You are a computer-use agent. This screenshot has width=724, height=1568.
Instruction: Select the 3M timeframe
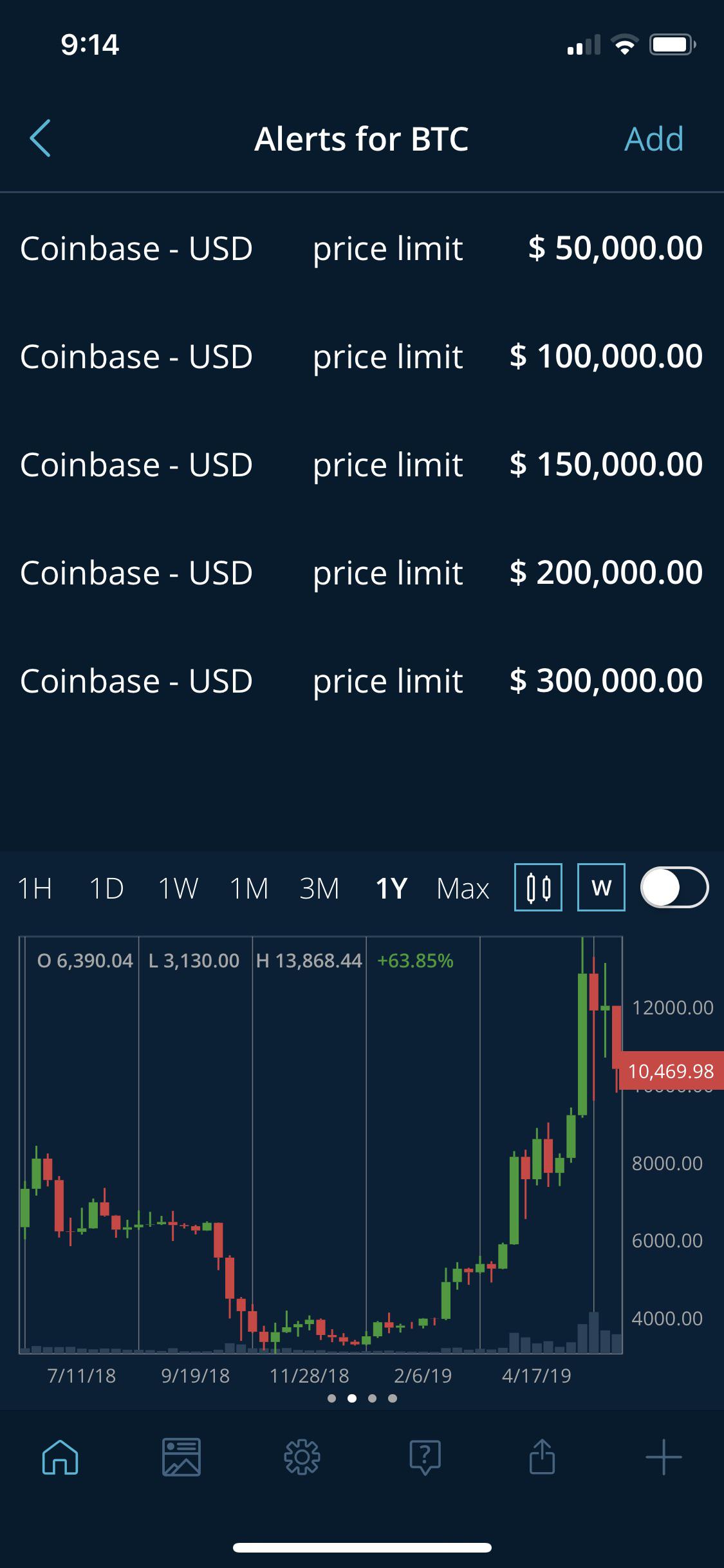click(320, 888)
